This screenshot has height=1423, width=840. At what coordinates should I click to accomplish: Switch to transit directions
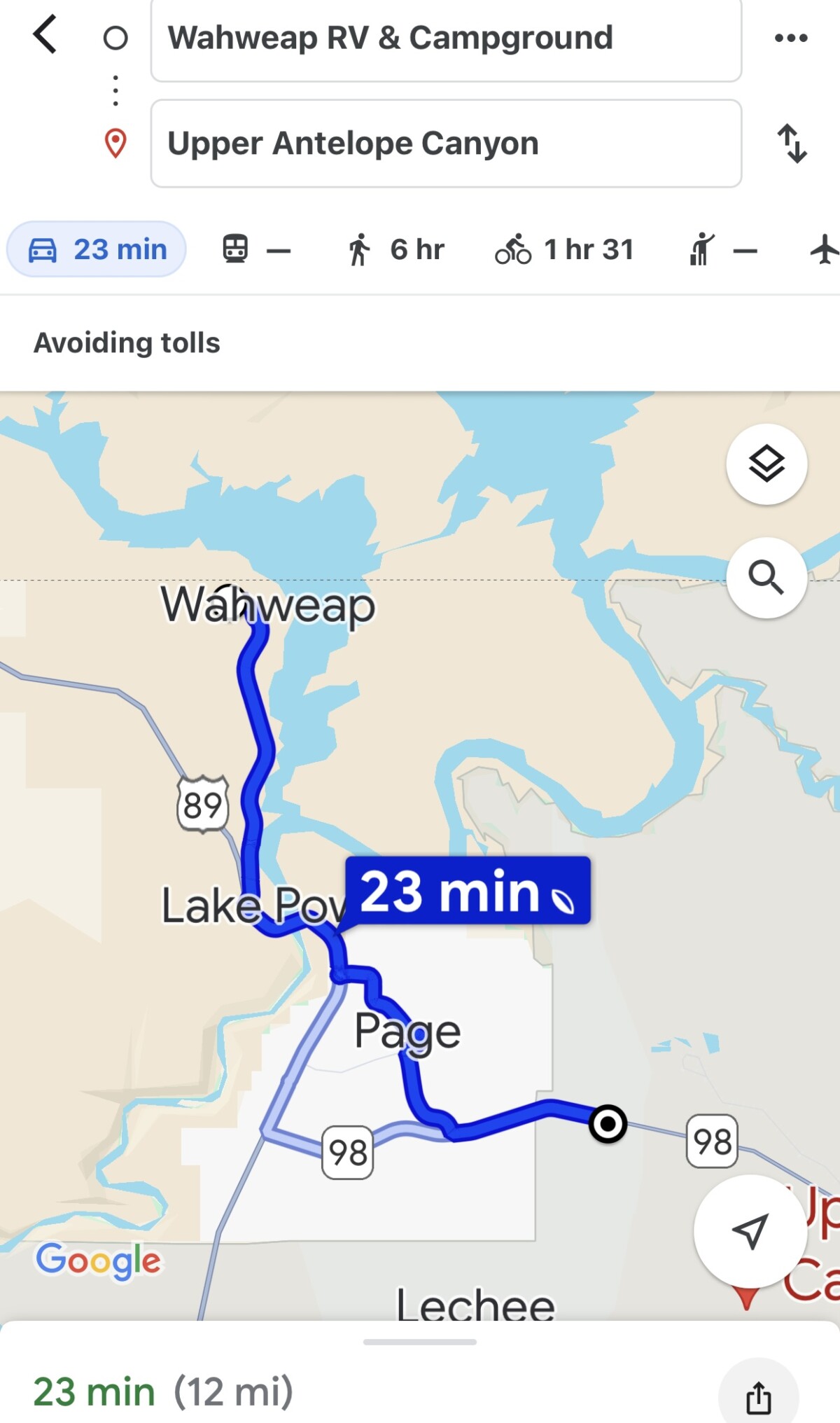click(255, 249)
